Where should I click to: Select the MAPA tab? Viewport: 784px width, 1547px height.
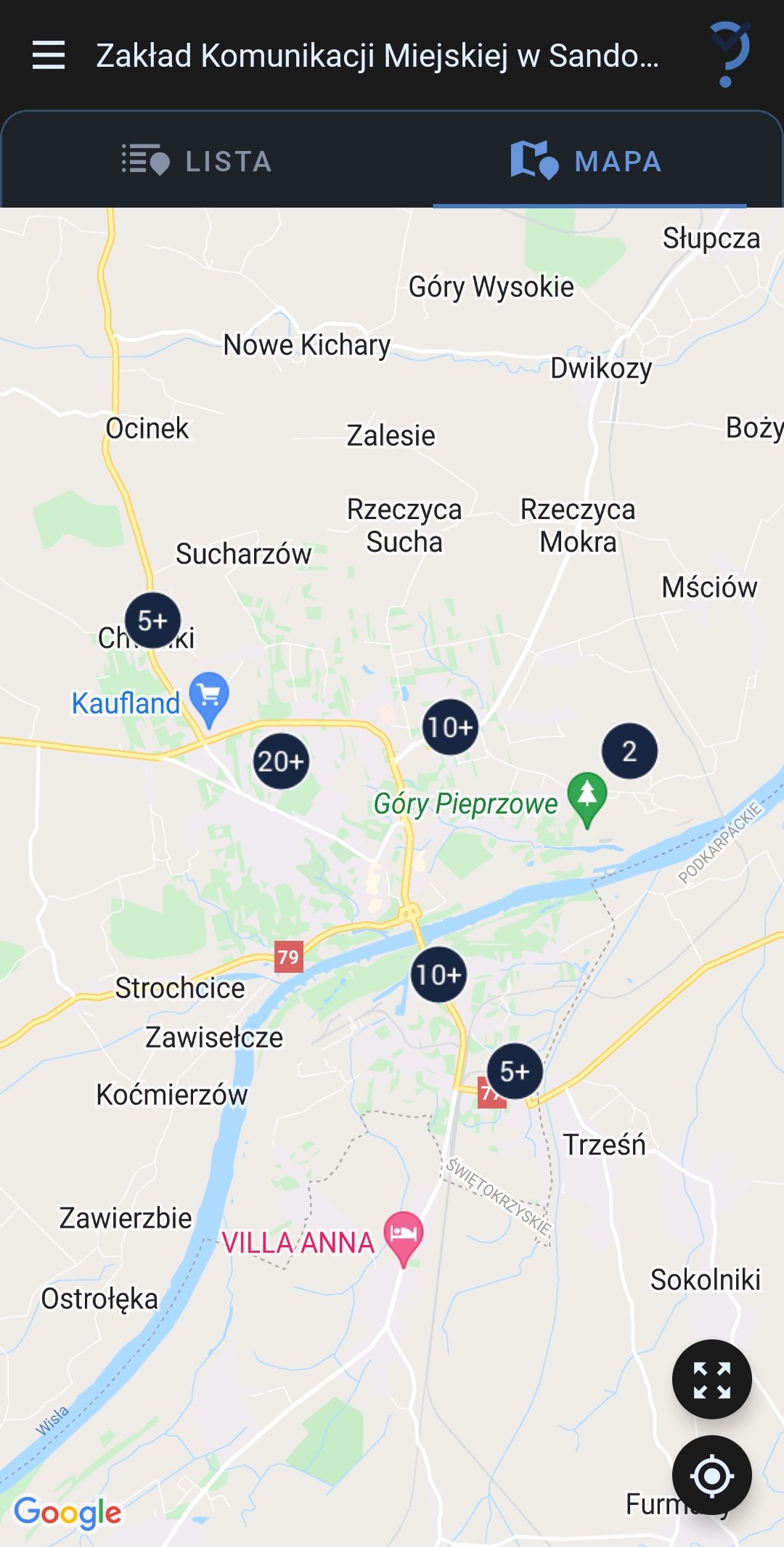pyautogui.click(x=587, y=161)
